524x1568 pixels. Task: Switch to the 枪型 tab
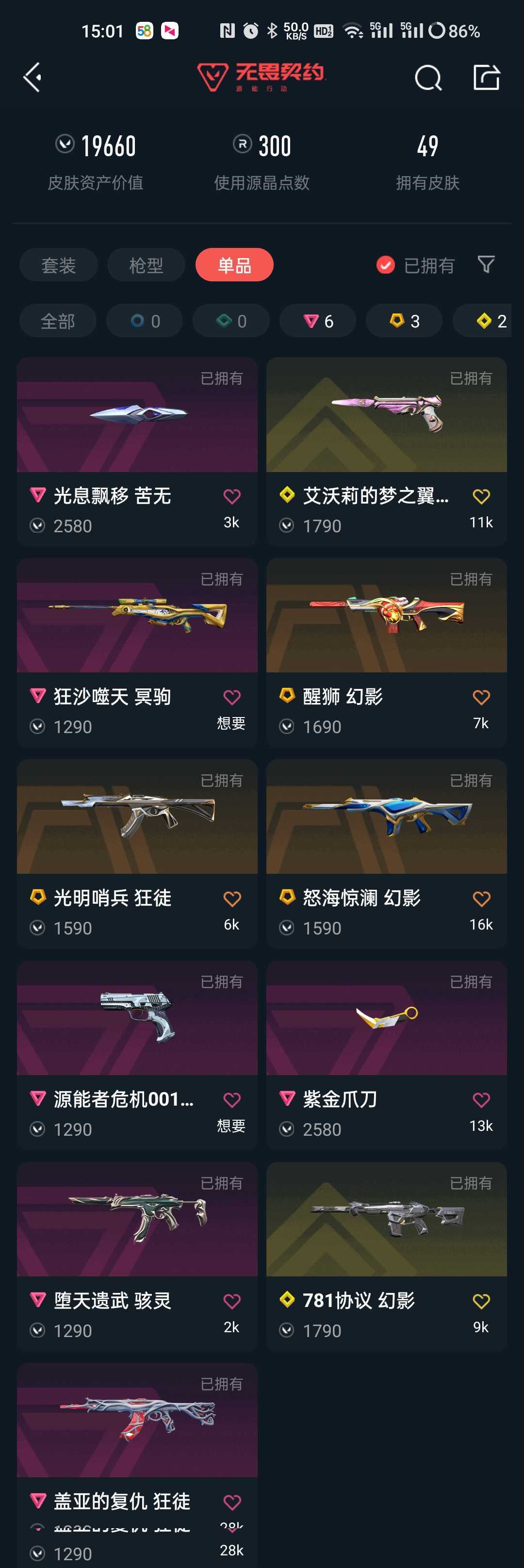click(146, 265)
